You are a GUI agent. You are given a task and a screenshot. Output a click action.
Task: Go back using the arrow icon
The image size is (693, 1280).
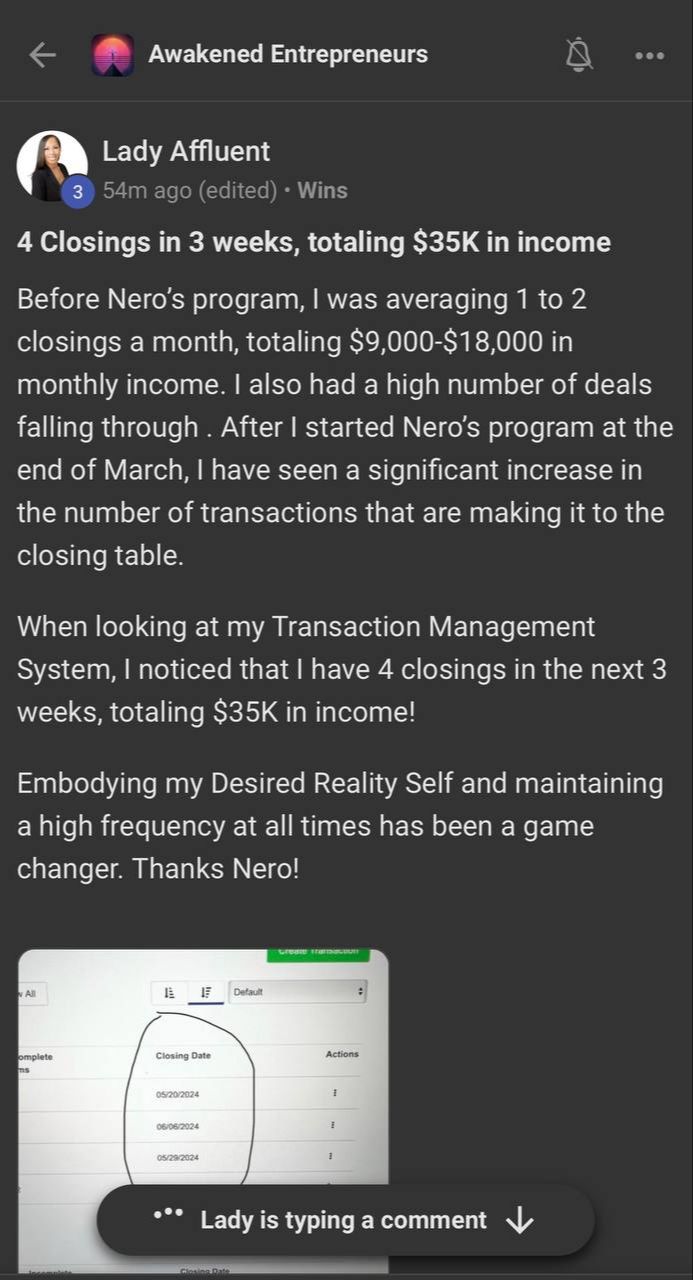pos(42,55)
